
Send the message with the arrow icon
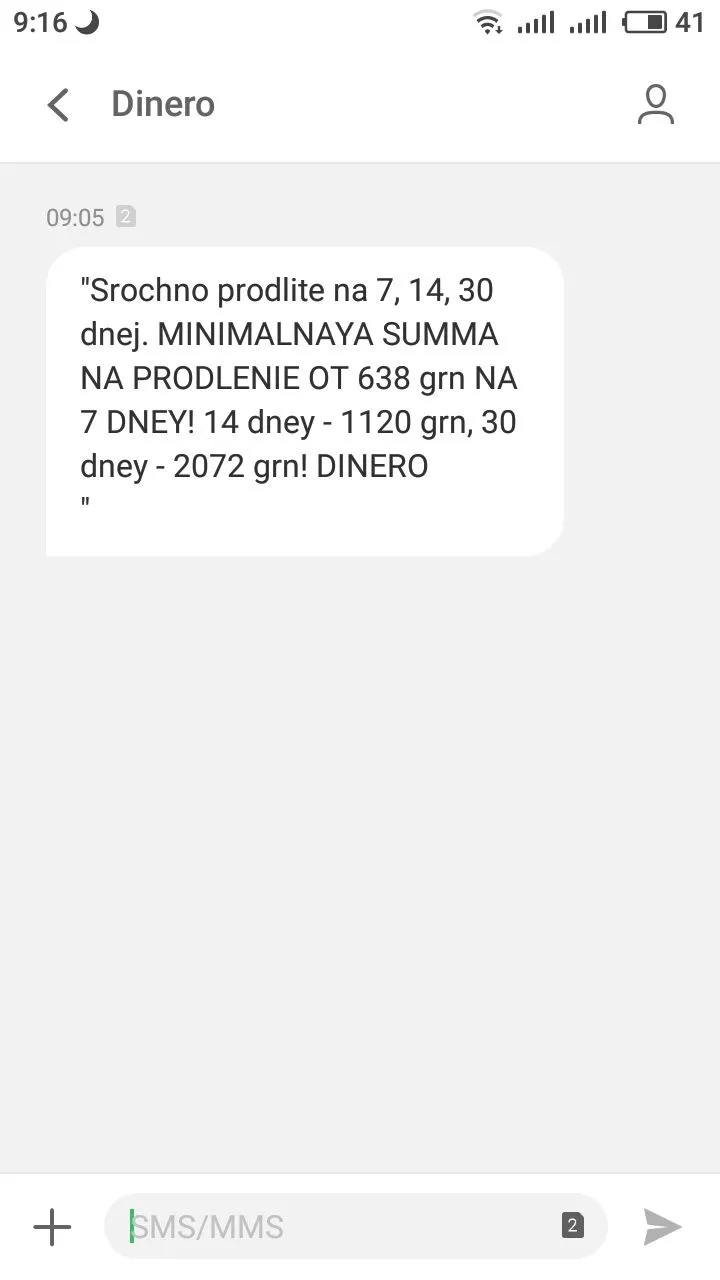click(x=661, y=1226)
